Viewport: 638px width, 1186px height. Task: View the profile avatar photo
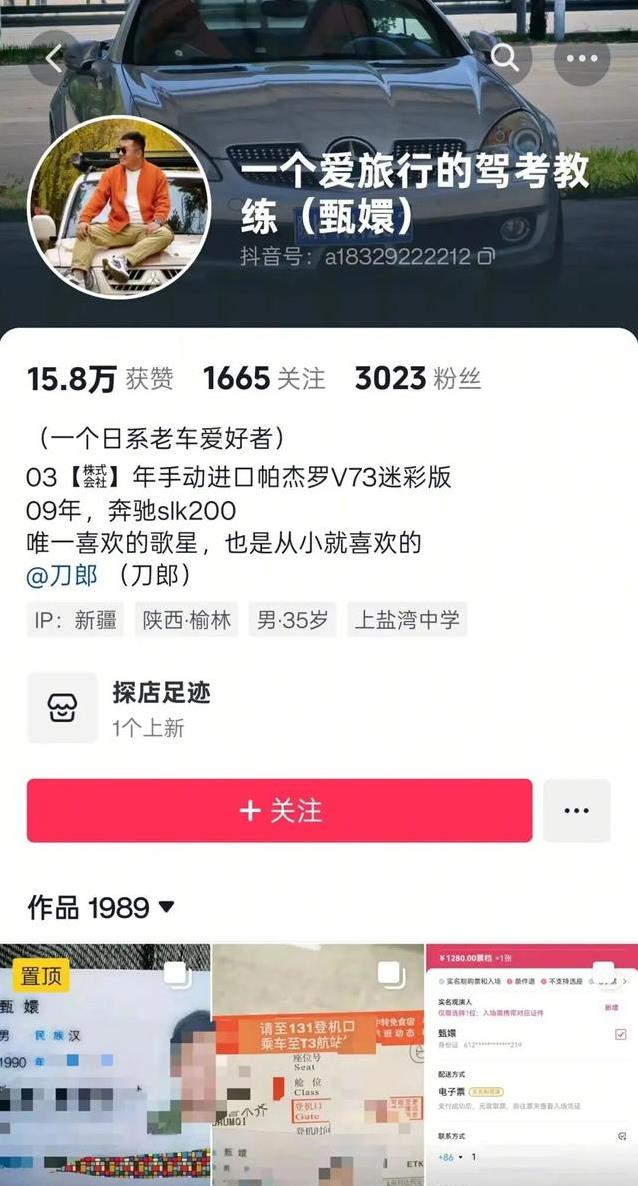click(119, 207)
